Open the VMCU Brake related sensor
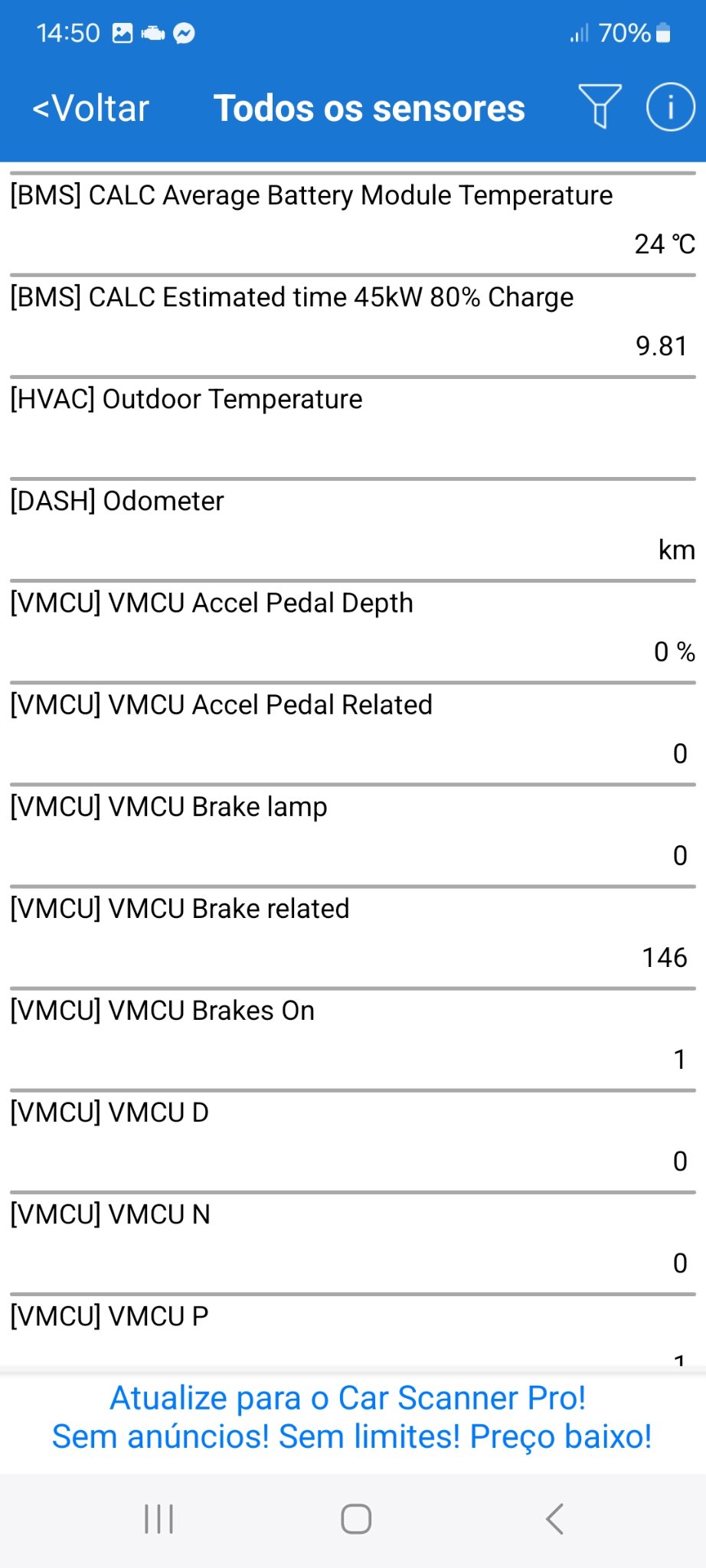The width and height of the screenshot is (706, 1568). [x=352, y=935]
